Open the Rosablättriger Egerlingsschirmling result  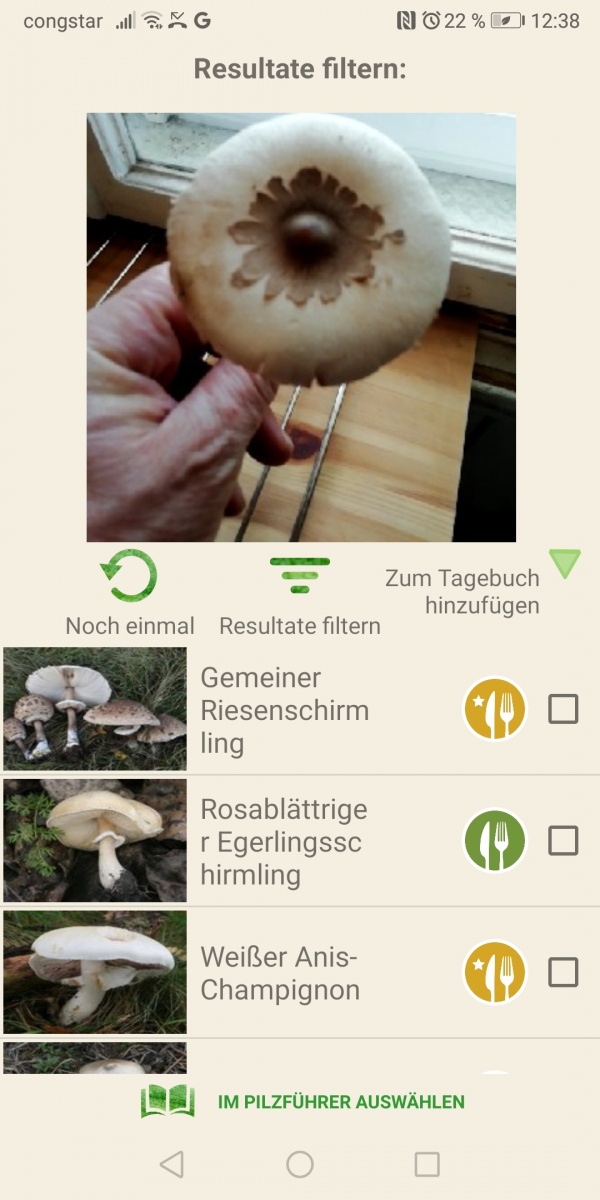tap(284, 841)
